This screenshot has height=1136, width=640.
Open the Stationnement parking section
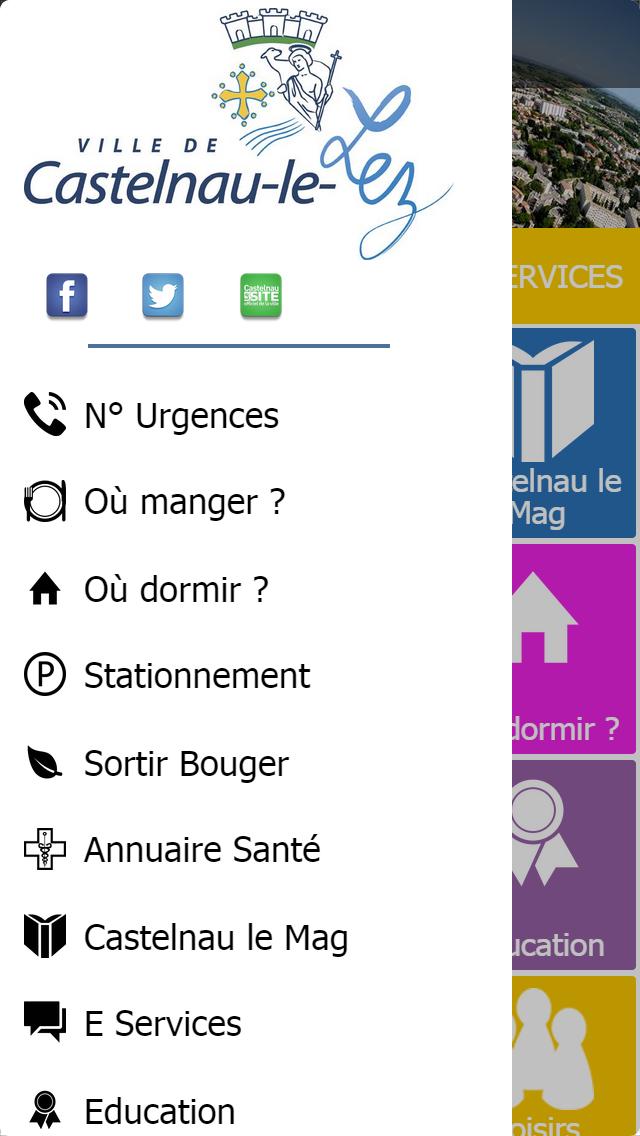196,676
